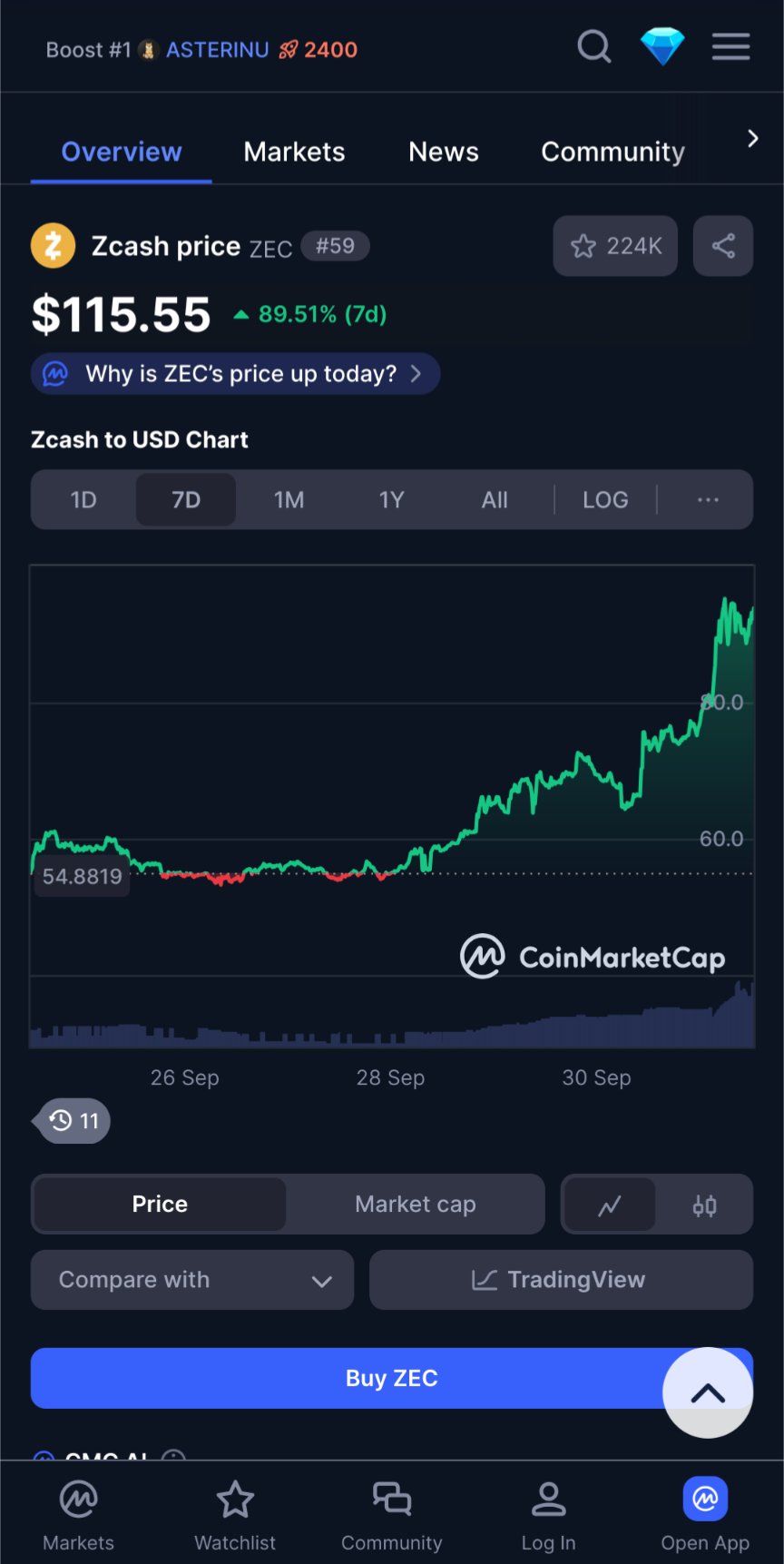Viewport: 784px width, 1564px height.
Task: Select the 1Y chart range
Action: pos(391,500)
